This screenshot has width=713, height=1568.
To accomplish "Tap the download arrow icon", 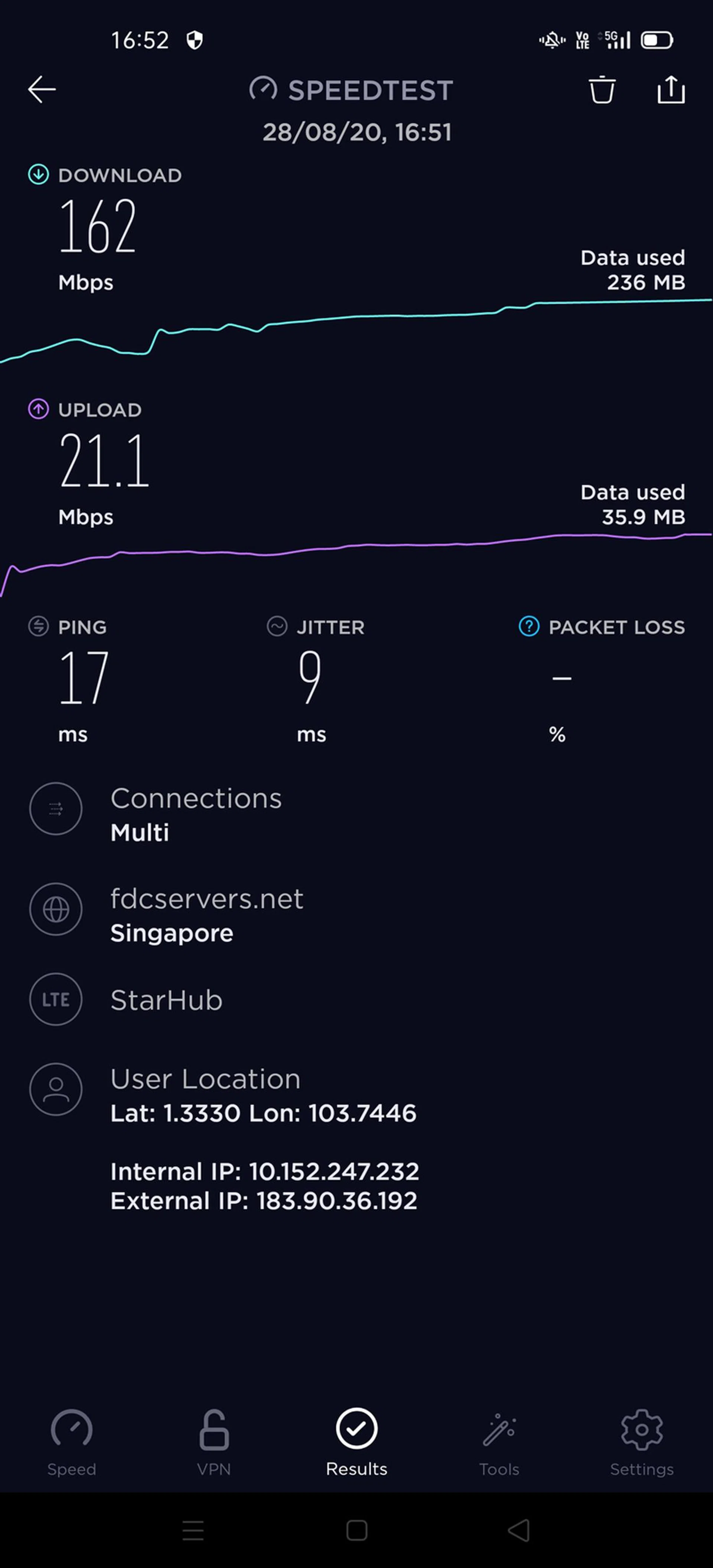I will pyautogui.click(x=38, y=175).
